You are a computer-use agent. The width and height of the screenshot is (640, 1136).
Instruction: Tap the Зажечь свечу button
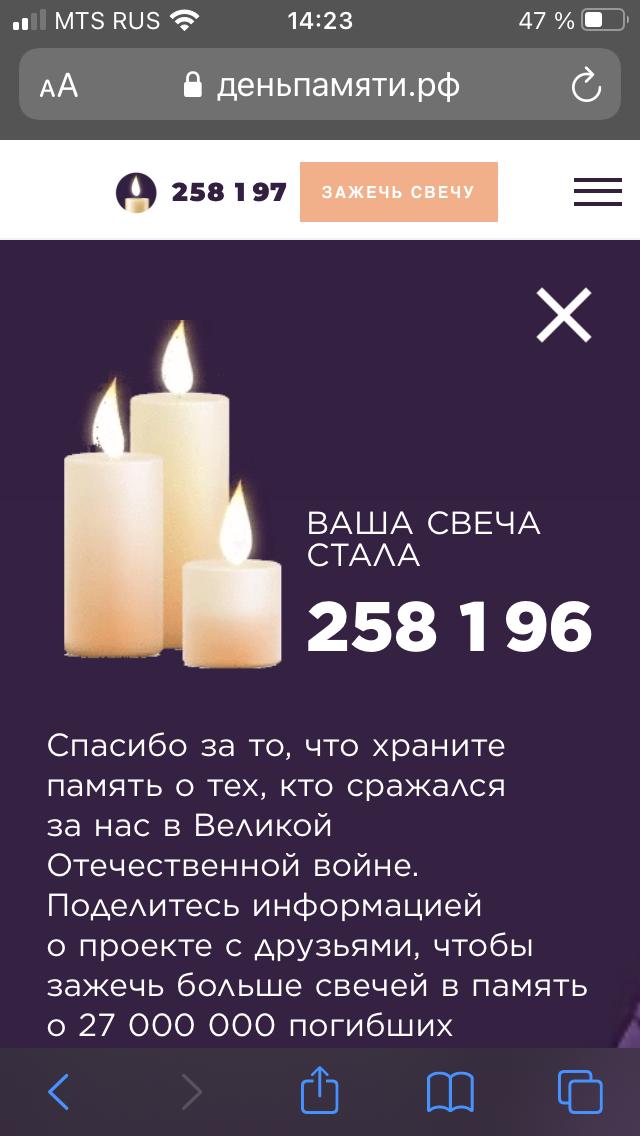pyautogui.click(x=398, y=191)
